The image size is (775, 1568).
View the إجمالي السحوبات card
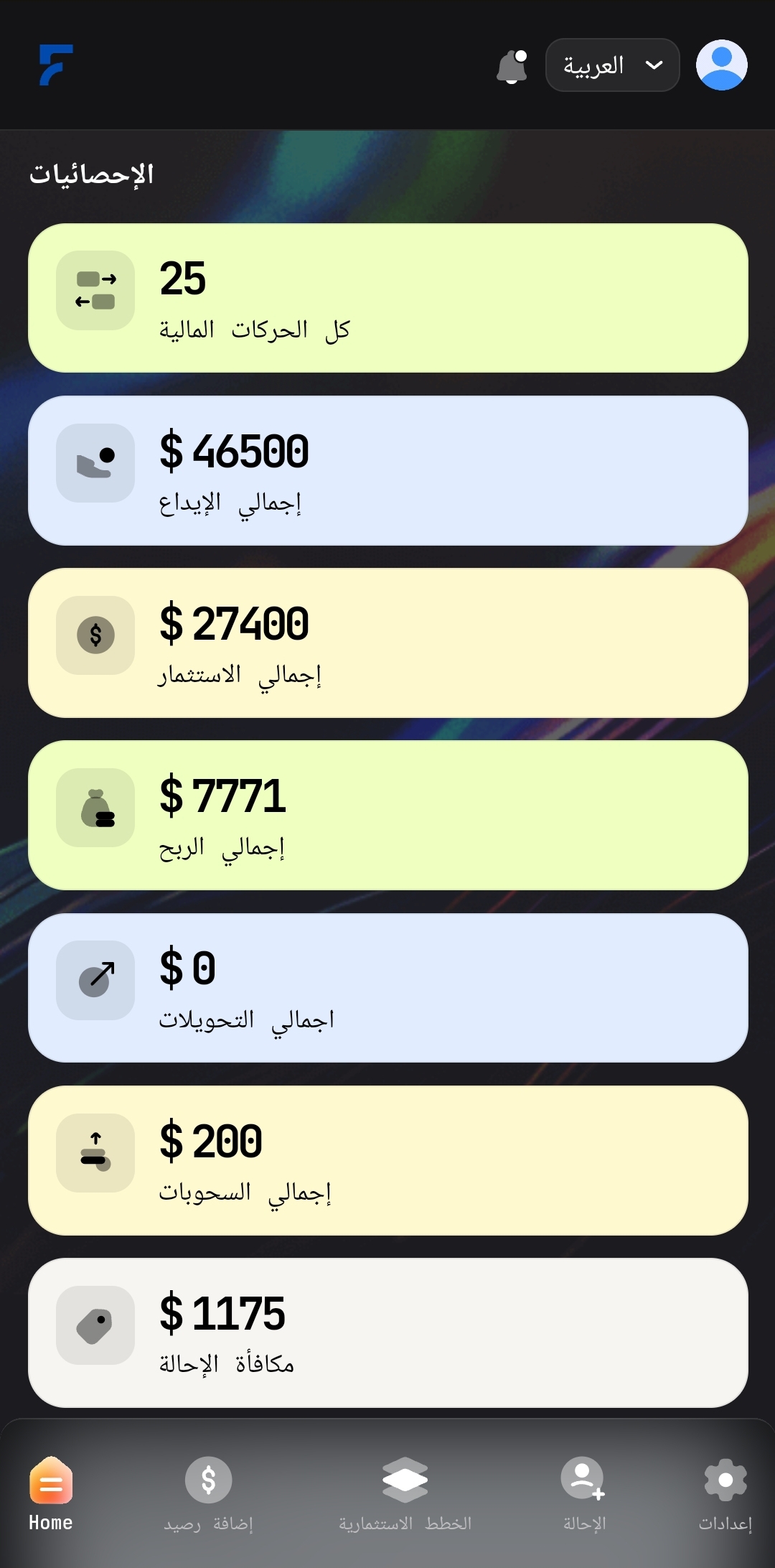coord(387,1160)
